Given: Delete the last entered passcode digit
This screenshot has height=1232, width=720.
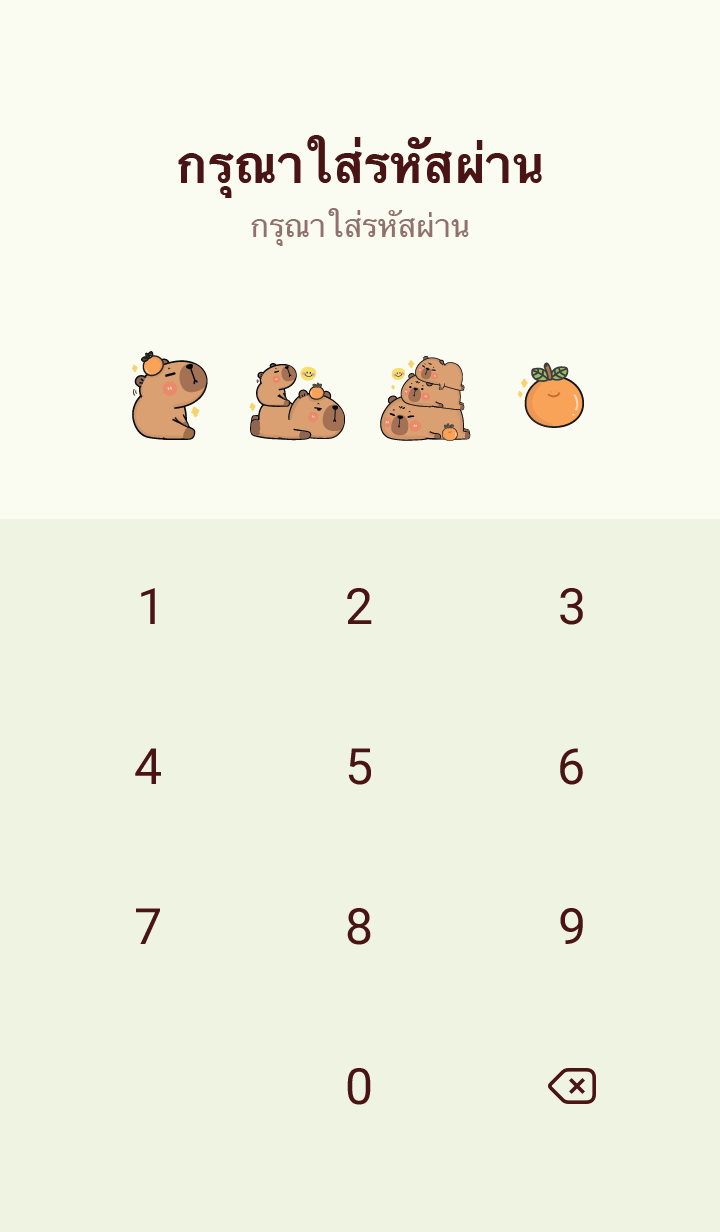Looking at the screenshot, I should click(x=572, y=1086).
